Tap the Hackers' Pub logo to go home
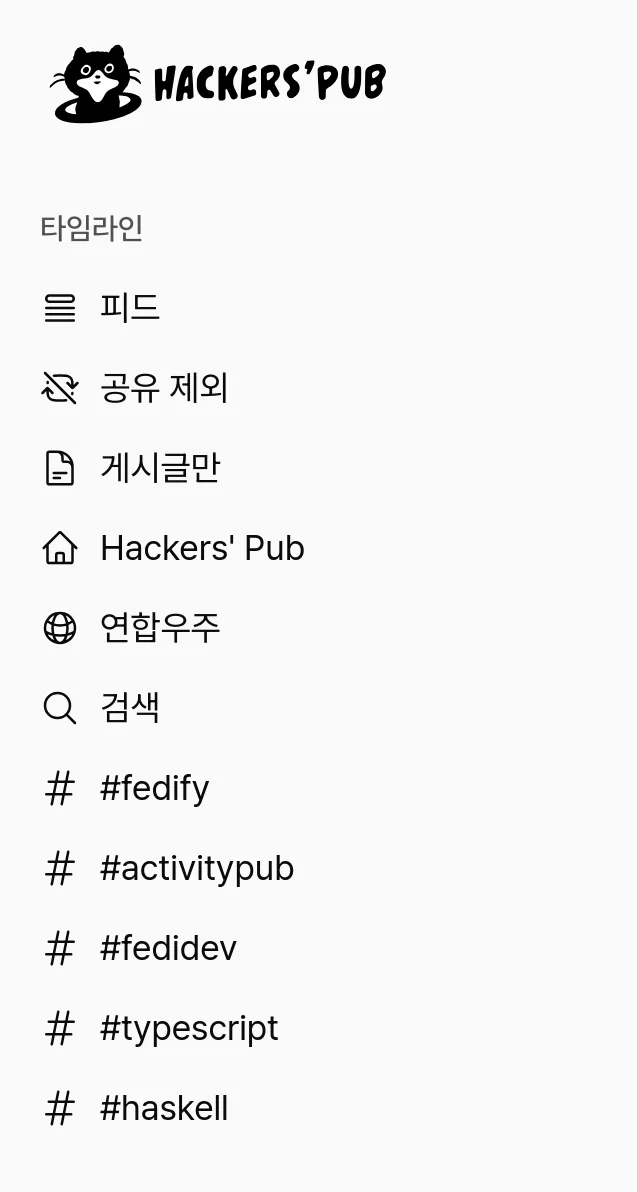Screen dimensions: 637x1192 (x=218, y=83)
